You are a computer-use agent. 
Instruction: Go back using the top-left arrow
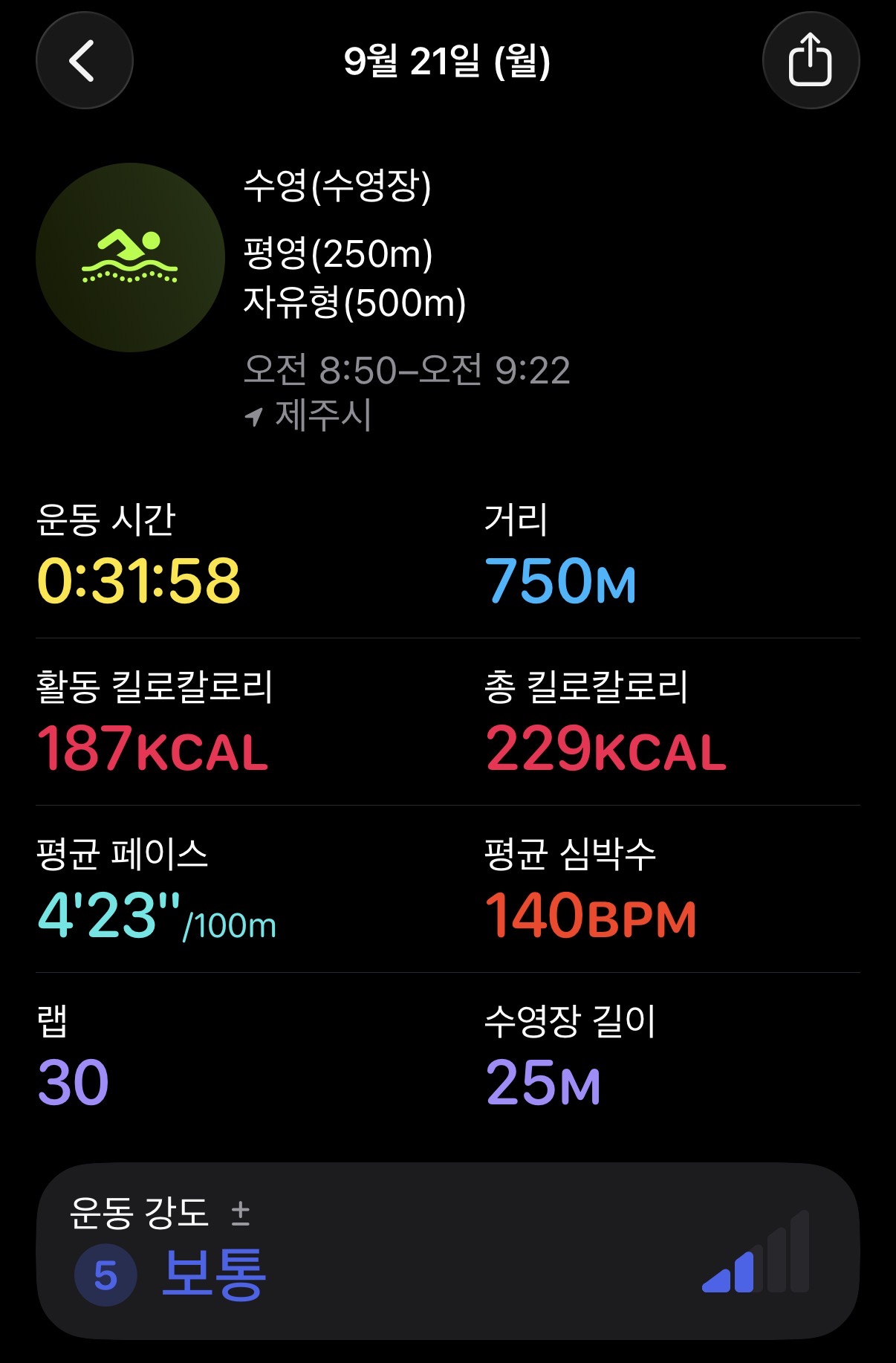point(84,61)
